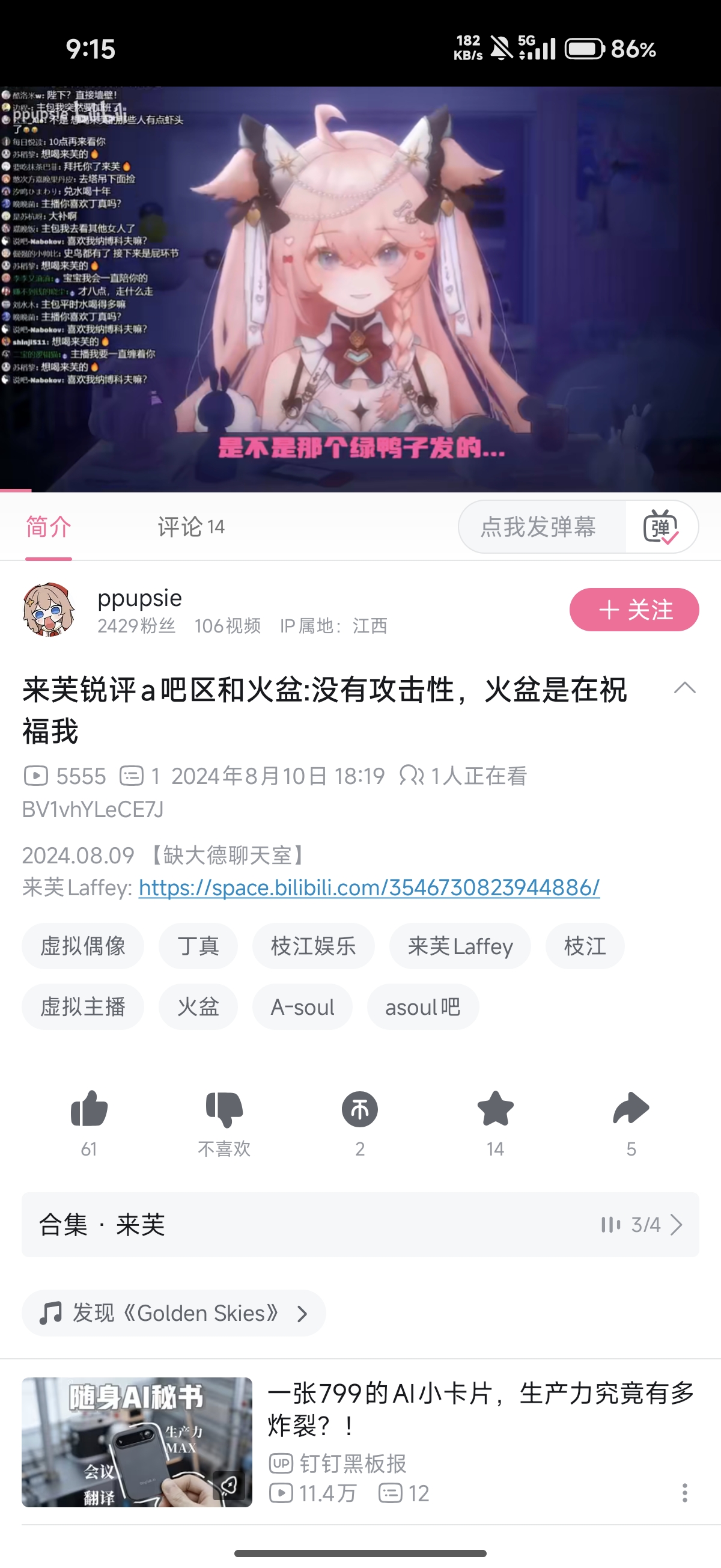Open the 点我发弹幕 input box
This screenshot has width=721, height=1568.
click(x=539, y=527)
